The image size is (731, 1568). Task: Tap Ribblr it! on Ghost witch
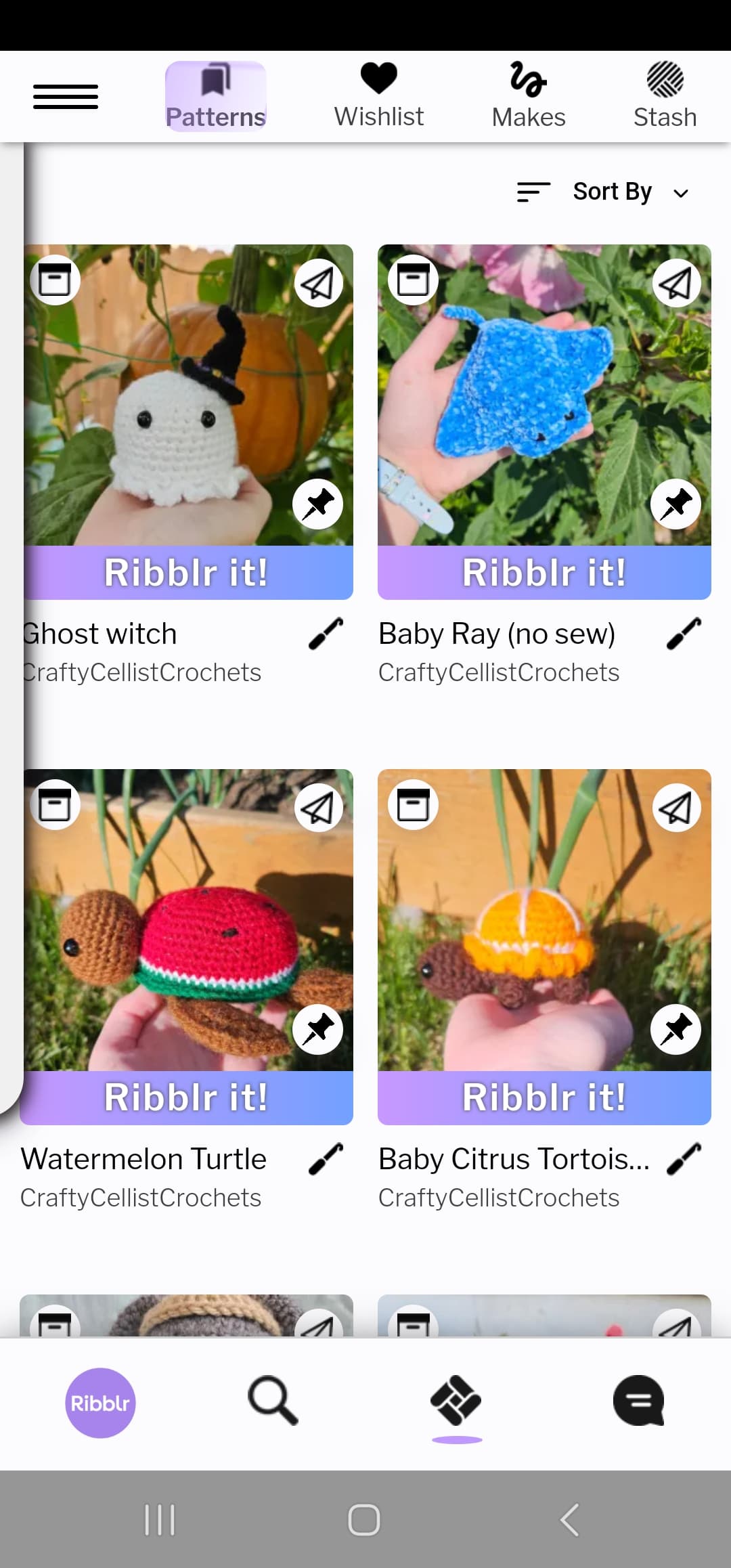point(187,573)
